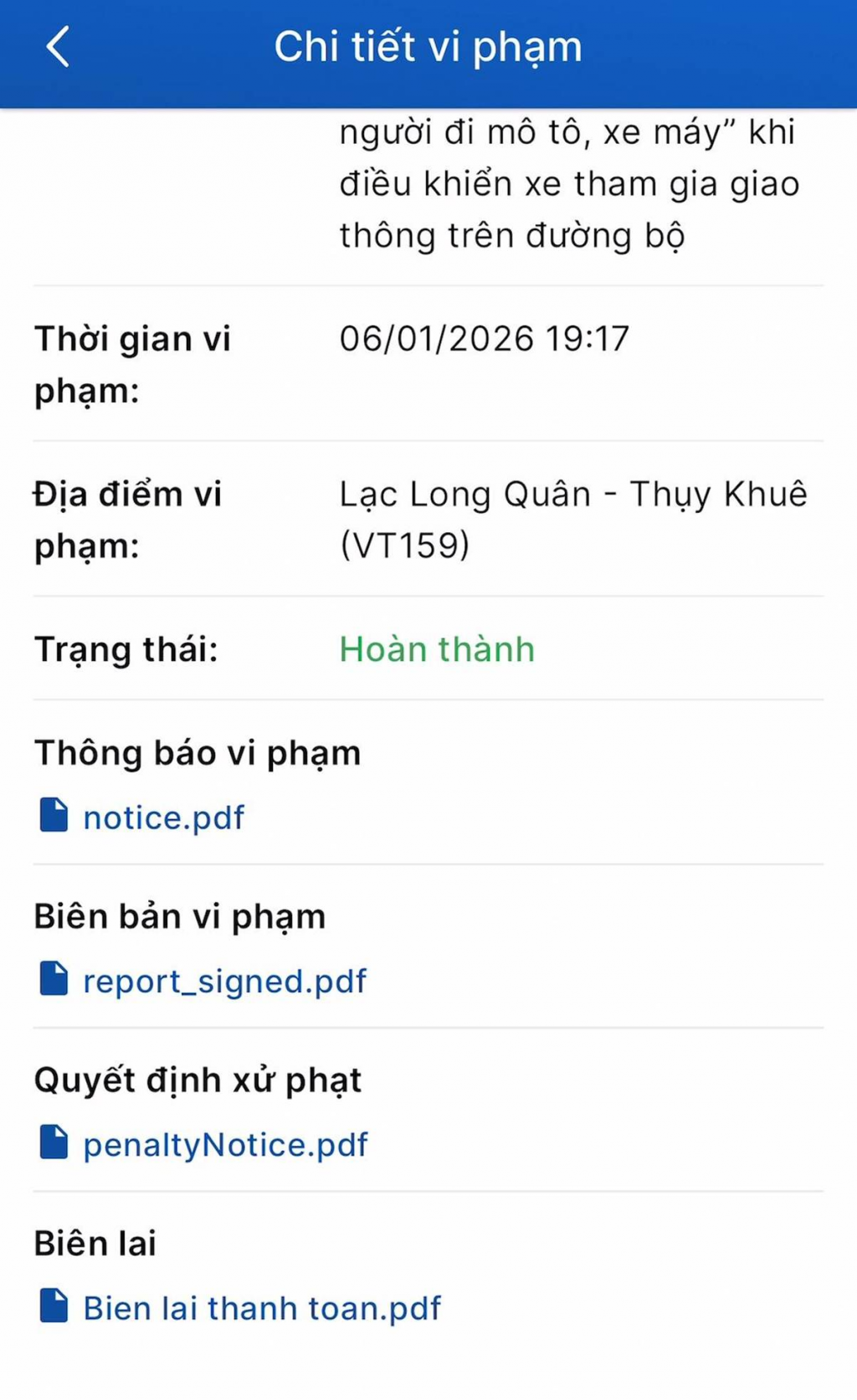Tap the Biên bản vi phạm section header
Viewport: 857px width, 1400px height.
[x=179, y=915]
